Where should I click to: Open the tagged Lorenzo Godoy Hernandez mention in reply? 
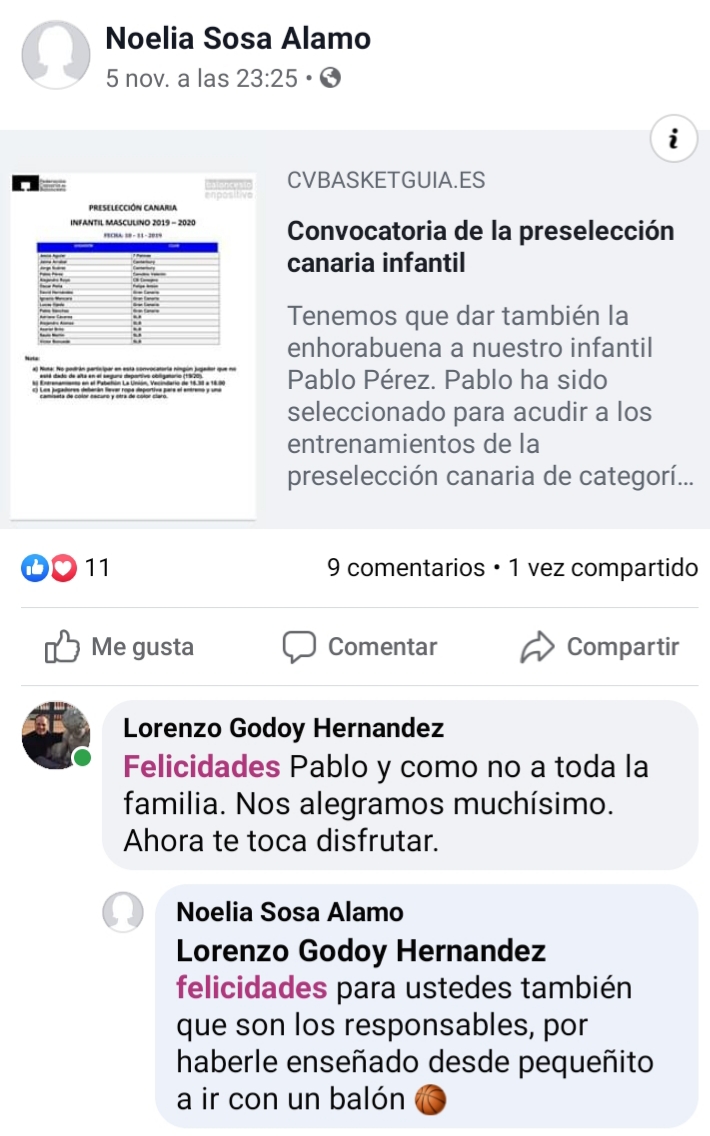pyautogui.click(x=361, y=949)
